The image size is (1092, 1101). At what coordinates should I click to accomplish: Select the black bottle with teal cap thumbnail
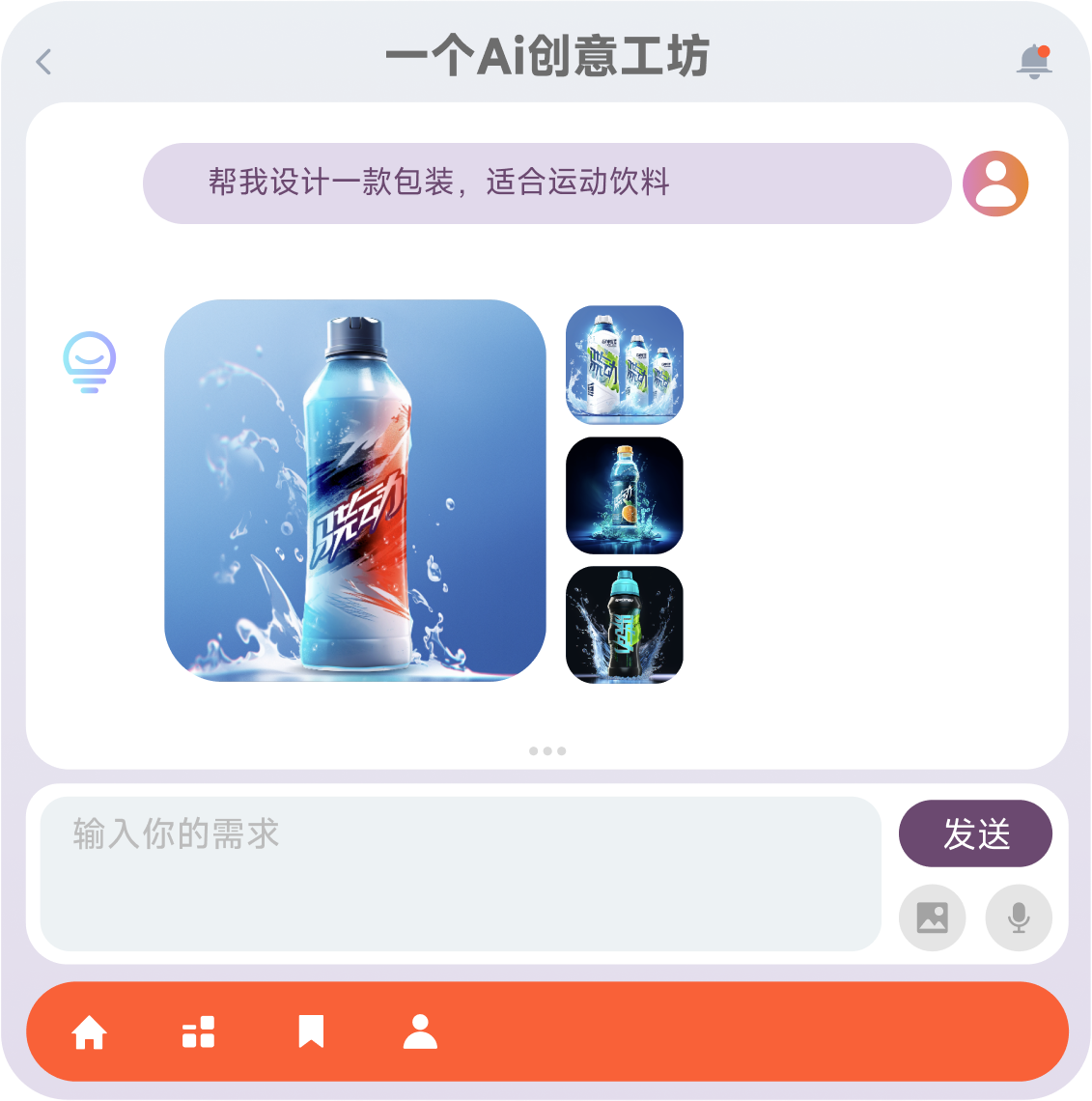[624, 625]
